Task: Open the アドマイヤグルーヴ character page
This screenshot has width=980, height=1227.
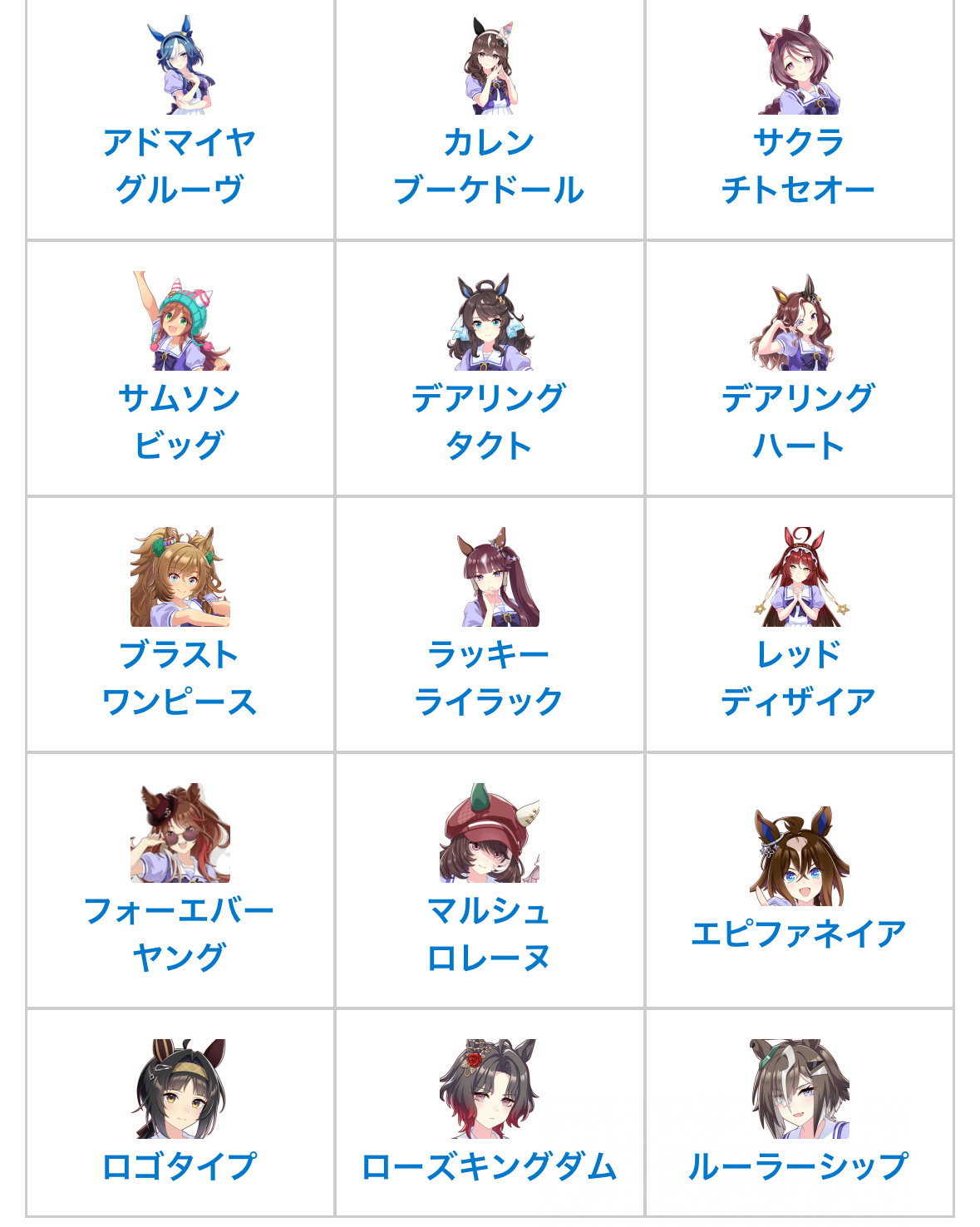Action: coord(180,165)
